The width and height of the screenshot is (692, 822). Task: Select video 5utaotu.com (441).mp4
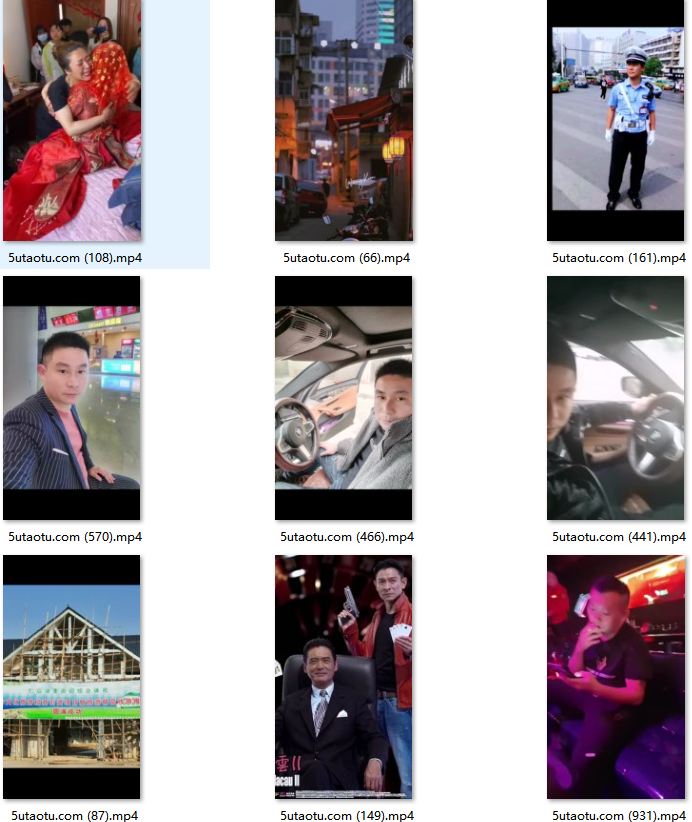point(616,398)
